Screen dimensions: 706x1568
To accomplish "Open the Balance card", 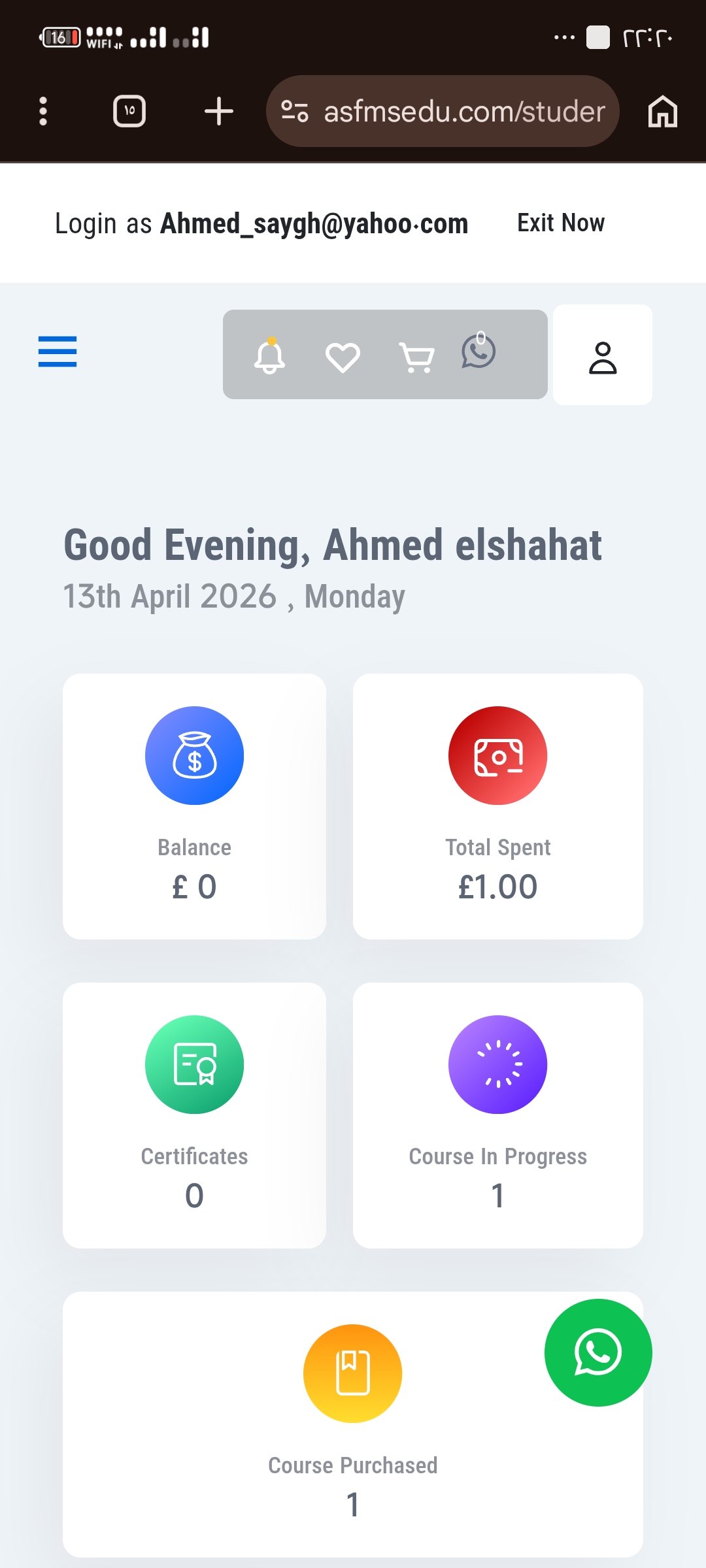I will (x=194, y=806).
